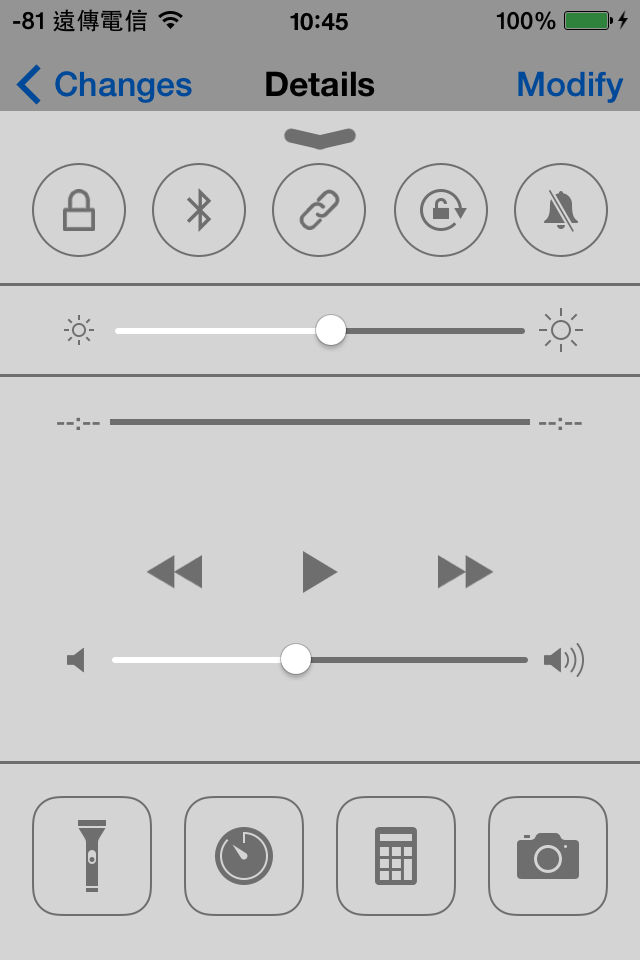Open the timer shortcut

point(244,856)
